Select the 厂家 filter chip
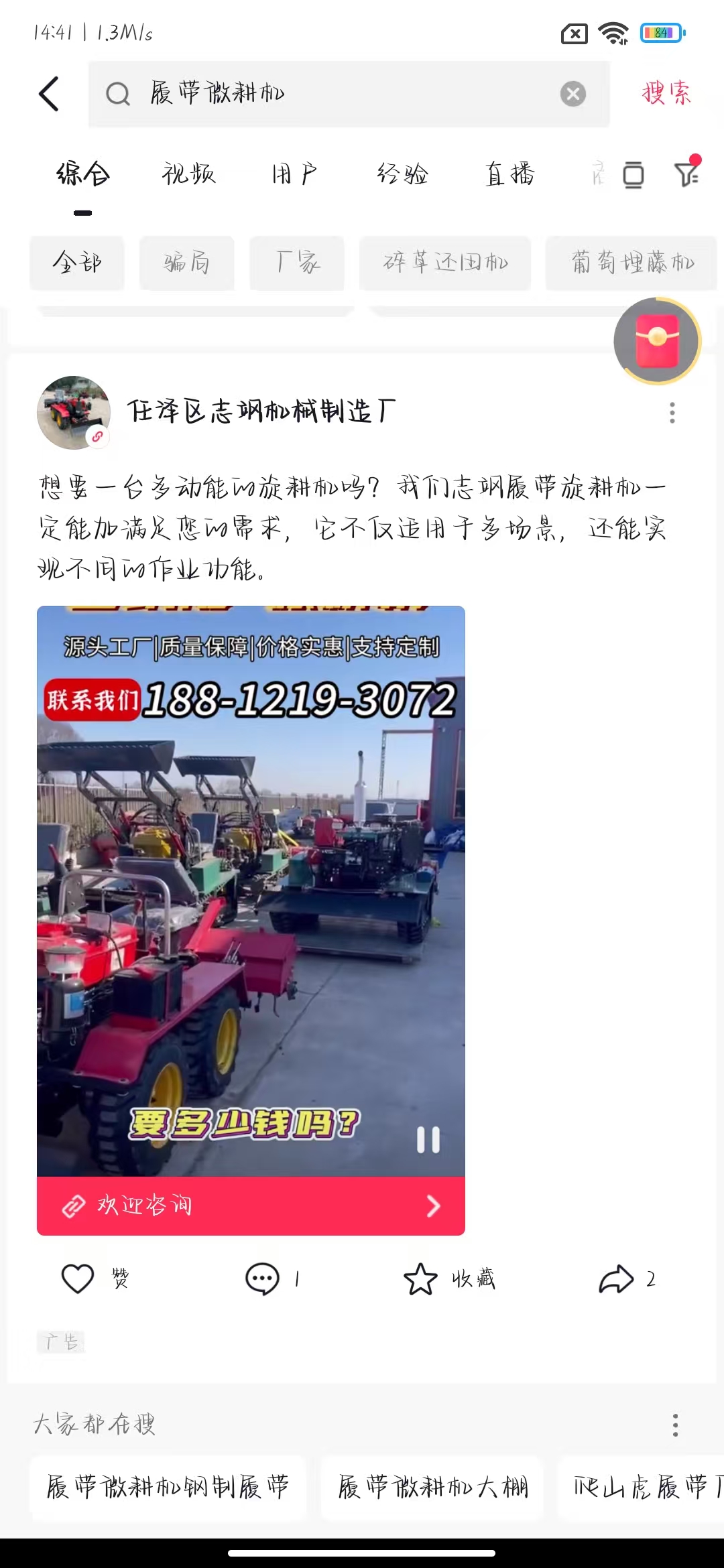This screenshot has width=724, height=1568. pyautogui.click(x=297, y=263)
